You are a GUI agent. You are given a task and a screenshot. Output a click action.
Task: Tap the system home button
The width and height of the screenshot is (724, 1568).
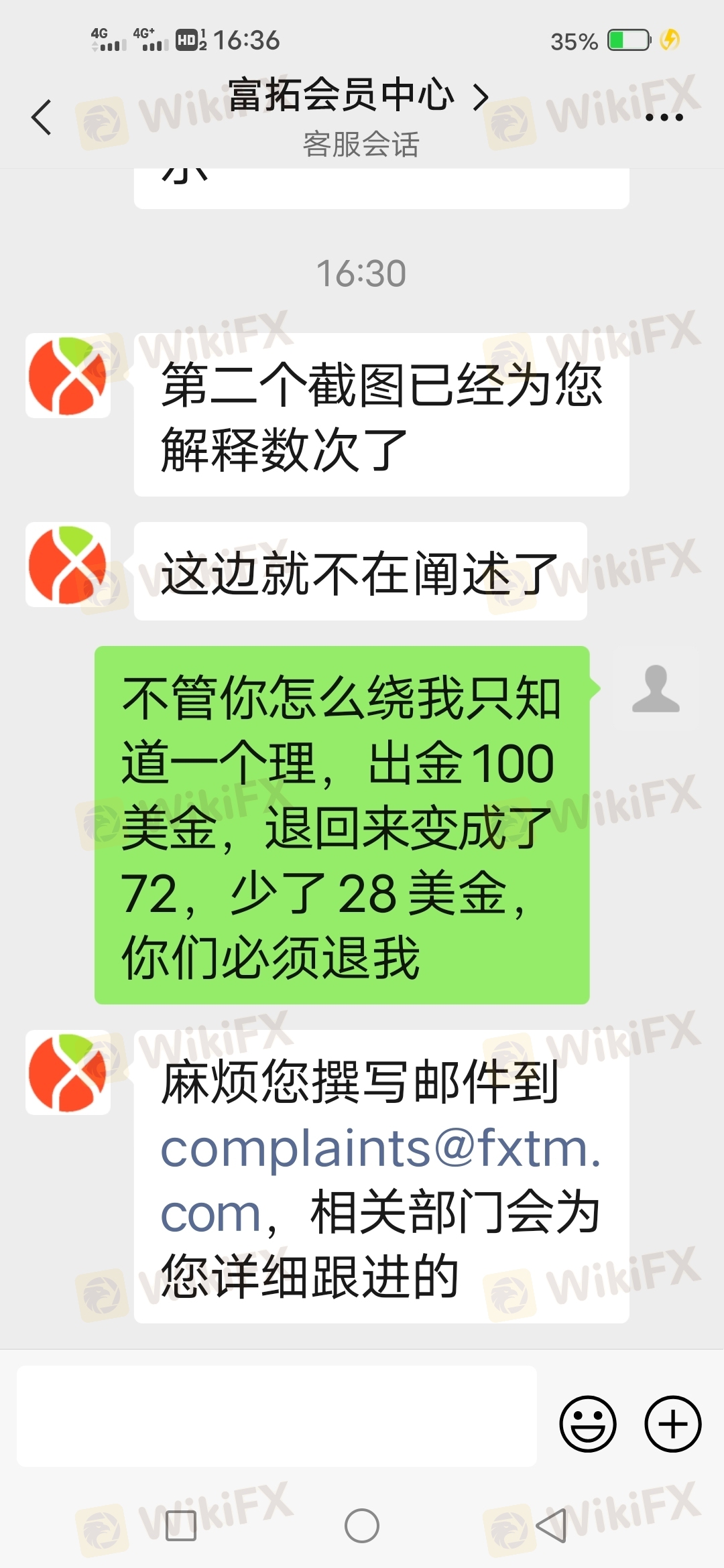pos(362,1526)
